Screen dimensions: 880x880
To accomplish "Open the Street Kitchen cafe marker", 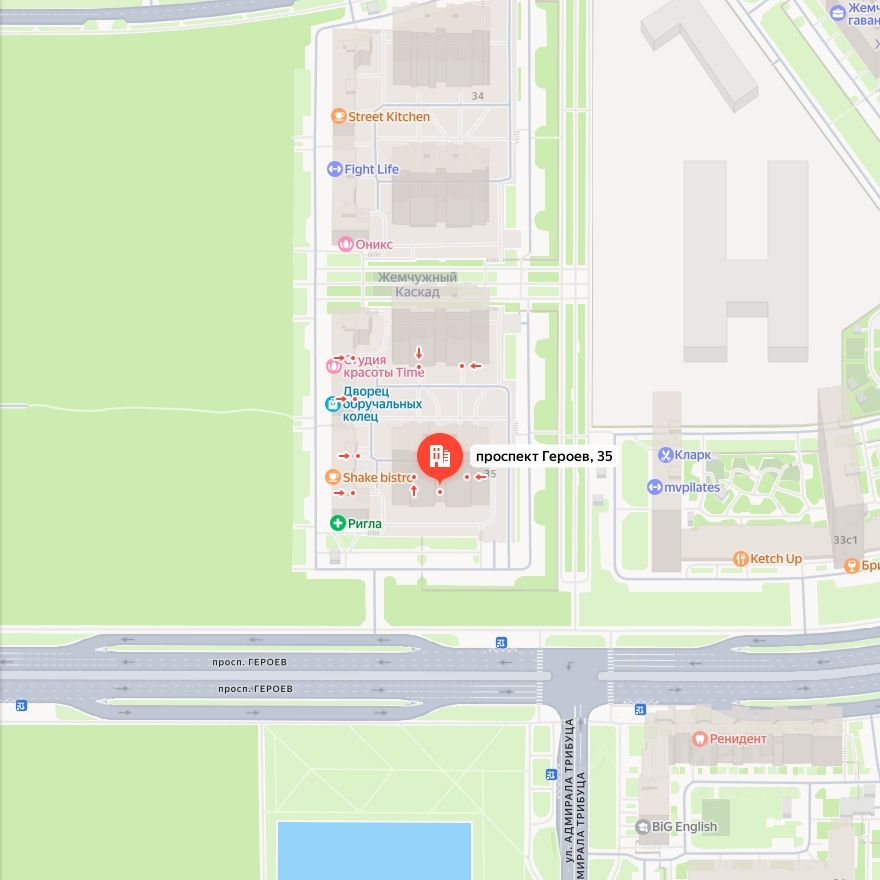I will pos(340,117).
